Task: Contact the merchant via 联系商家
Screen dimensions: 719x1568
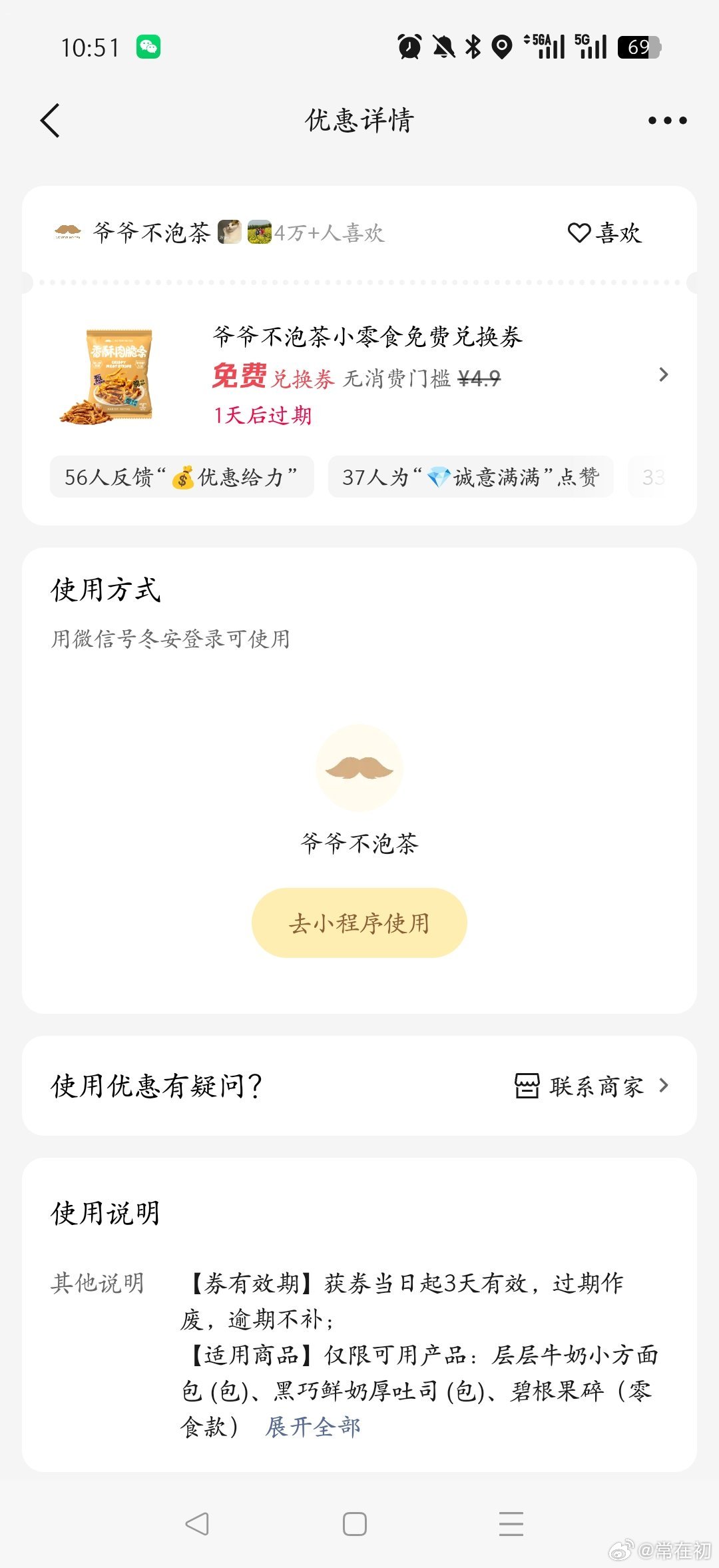Action: coord(591,1086)
